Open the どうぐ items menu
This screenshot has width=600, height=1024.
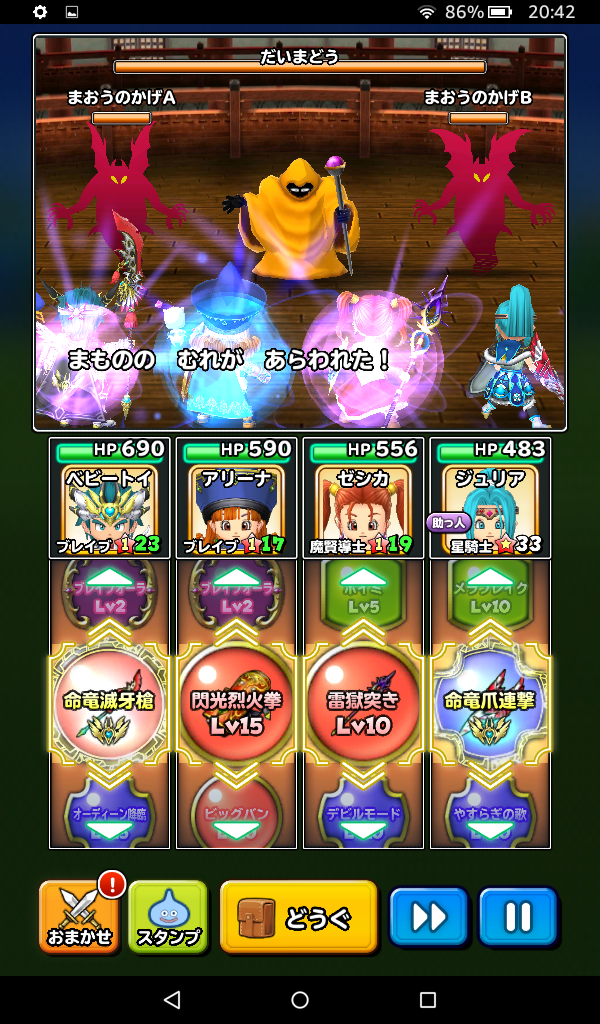pyautogui.click(x=298, y=916)
